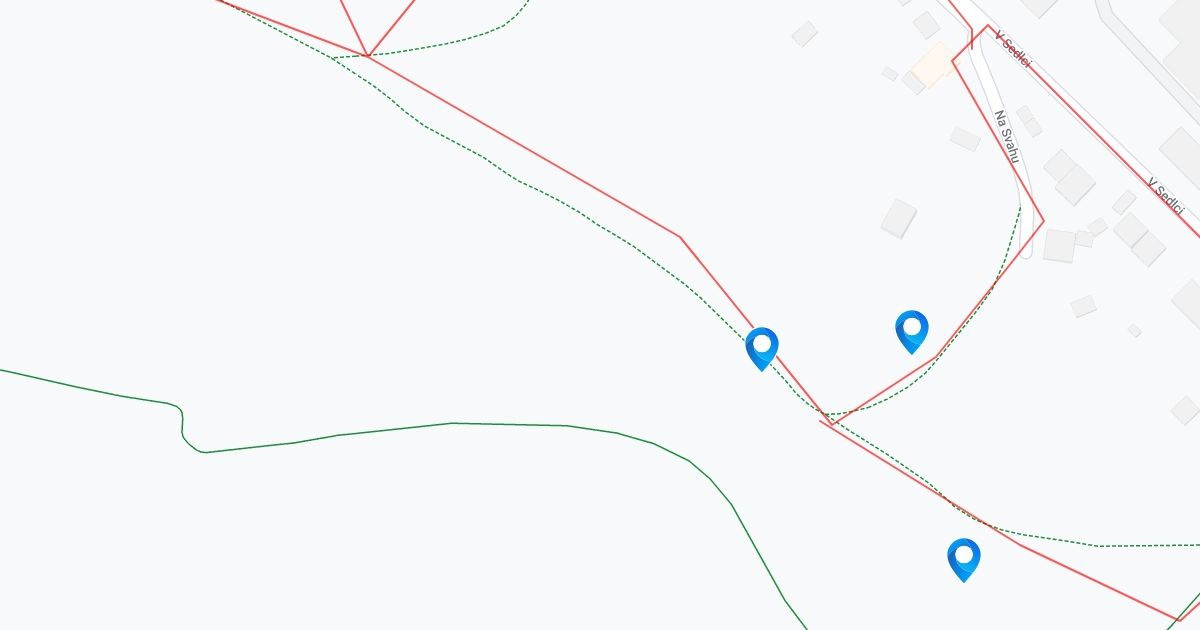Select the pin inside the curved path near Na Svahu
Screen dimensions: 1200x630
912,332
